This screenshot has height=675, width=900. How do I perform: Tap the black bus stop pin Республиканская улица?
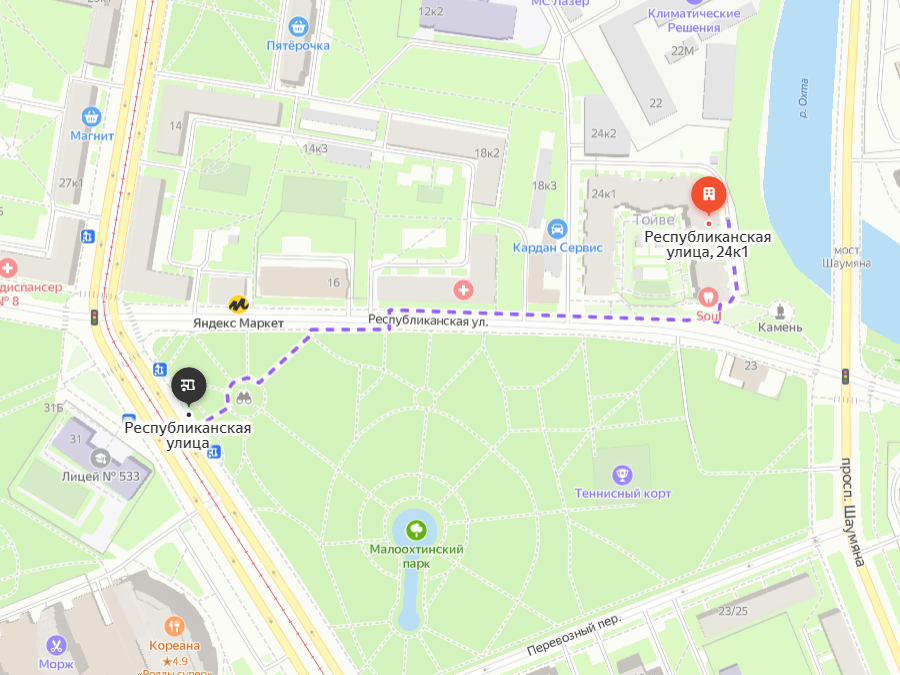click(189, 385)
